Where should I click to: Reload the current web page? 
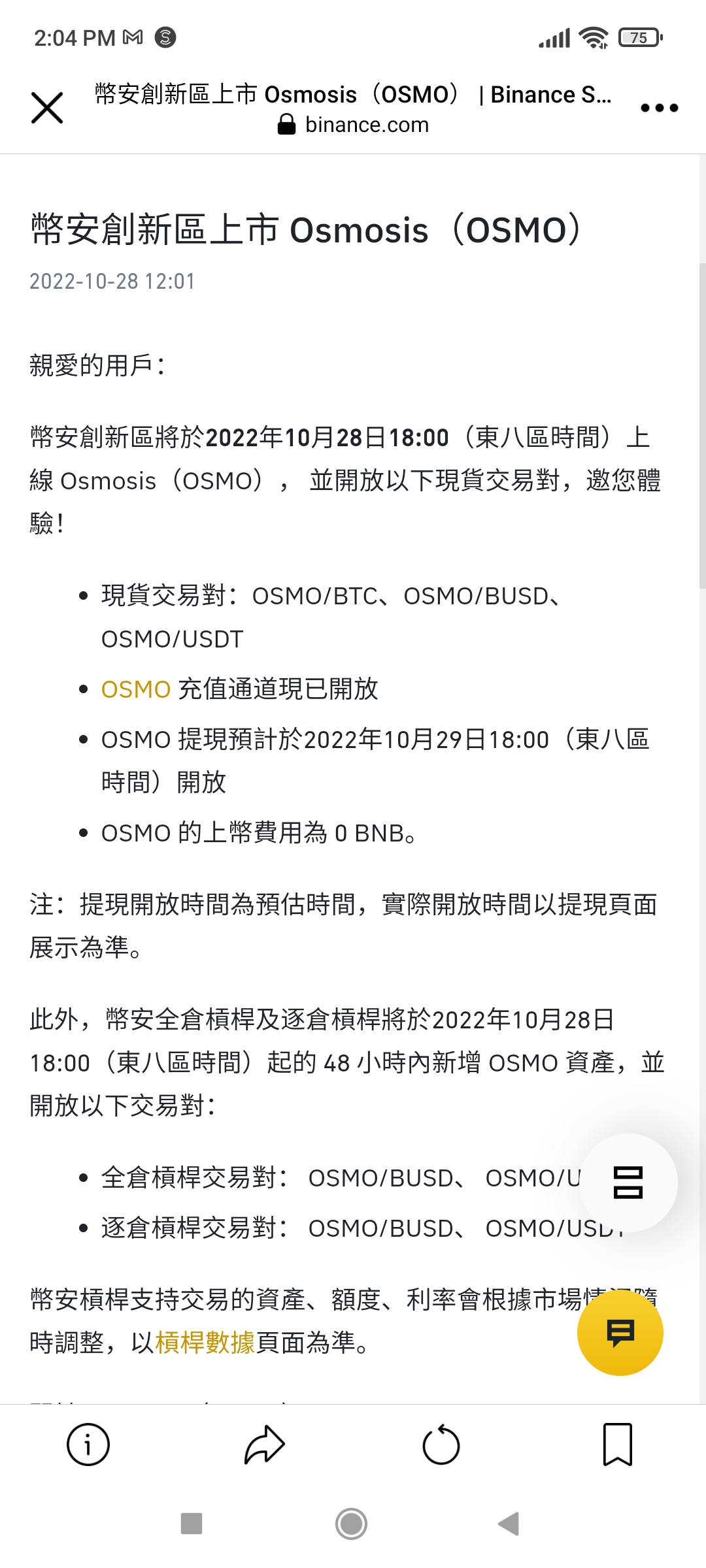[x=441, y=1444]
